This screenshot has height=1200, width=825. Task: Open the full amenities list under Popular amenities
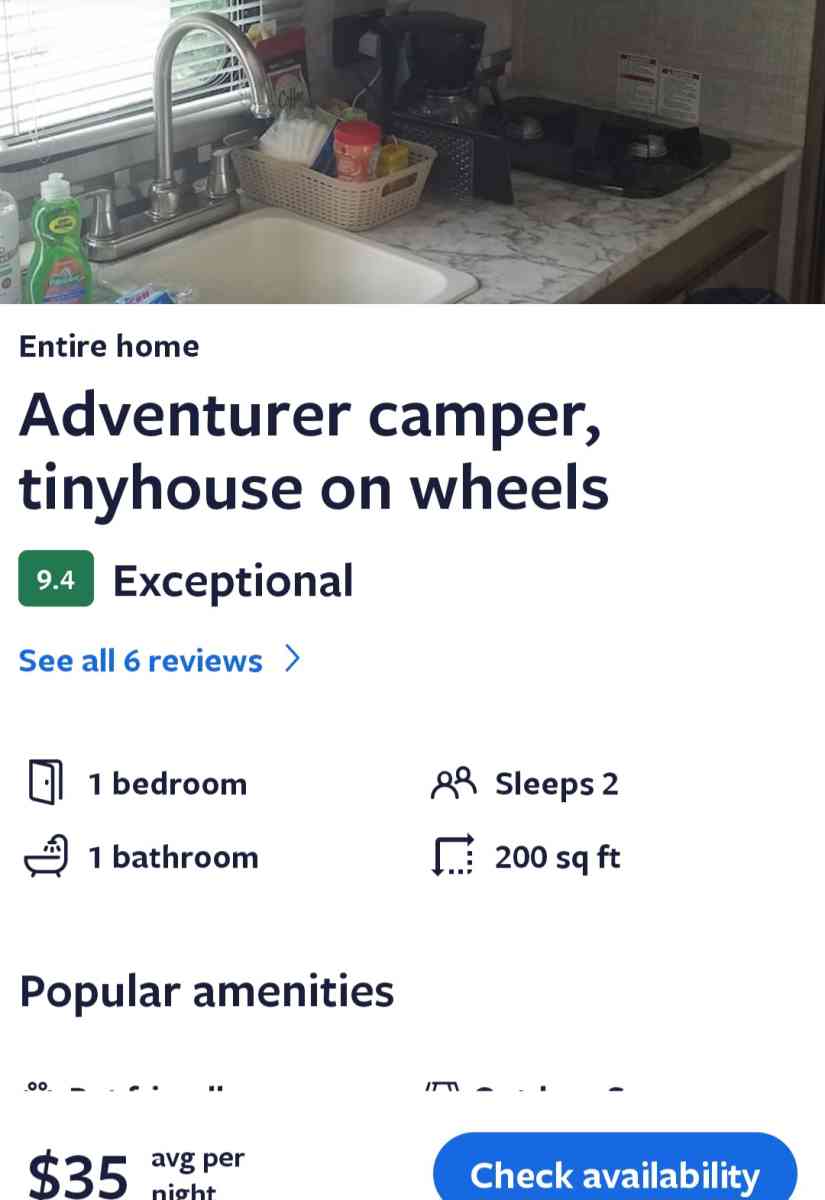(x=207, y=992)
